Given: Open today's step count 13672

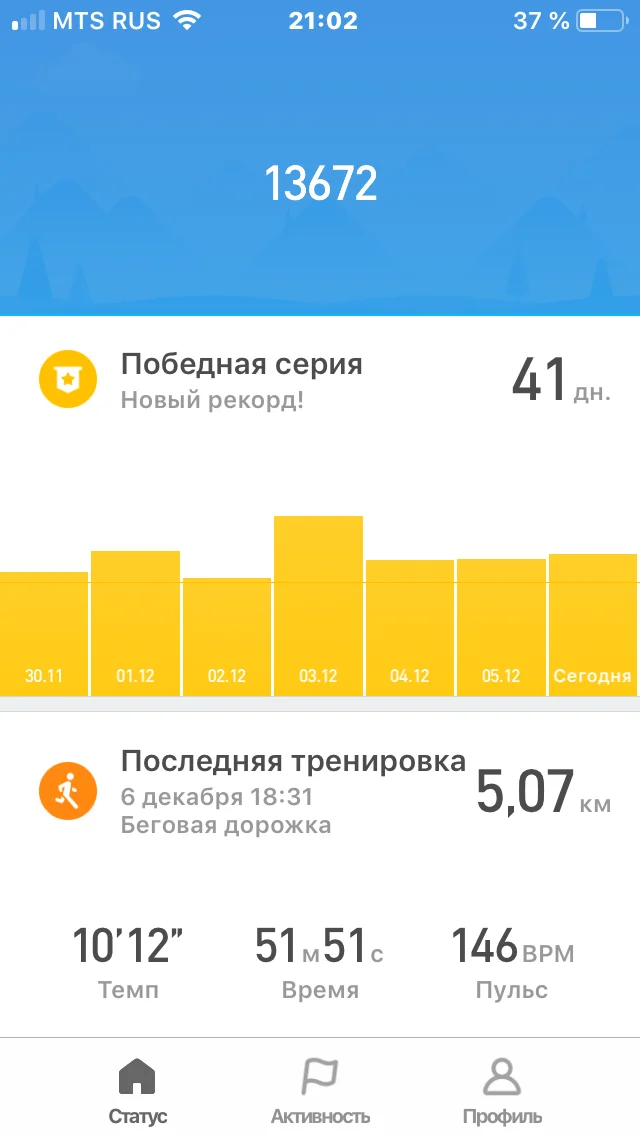Looking at the screenshot, I should 320,185.
